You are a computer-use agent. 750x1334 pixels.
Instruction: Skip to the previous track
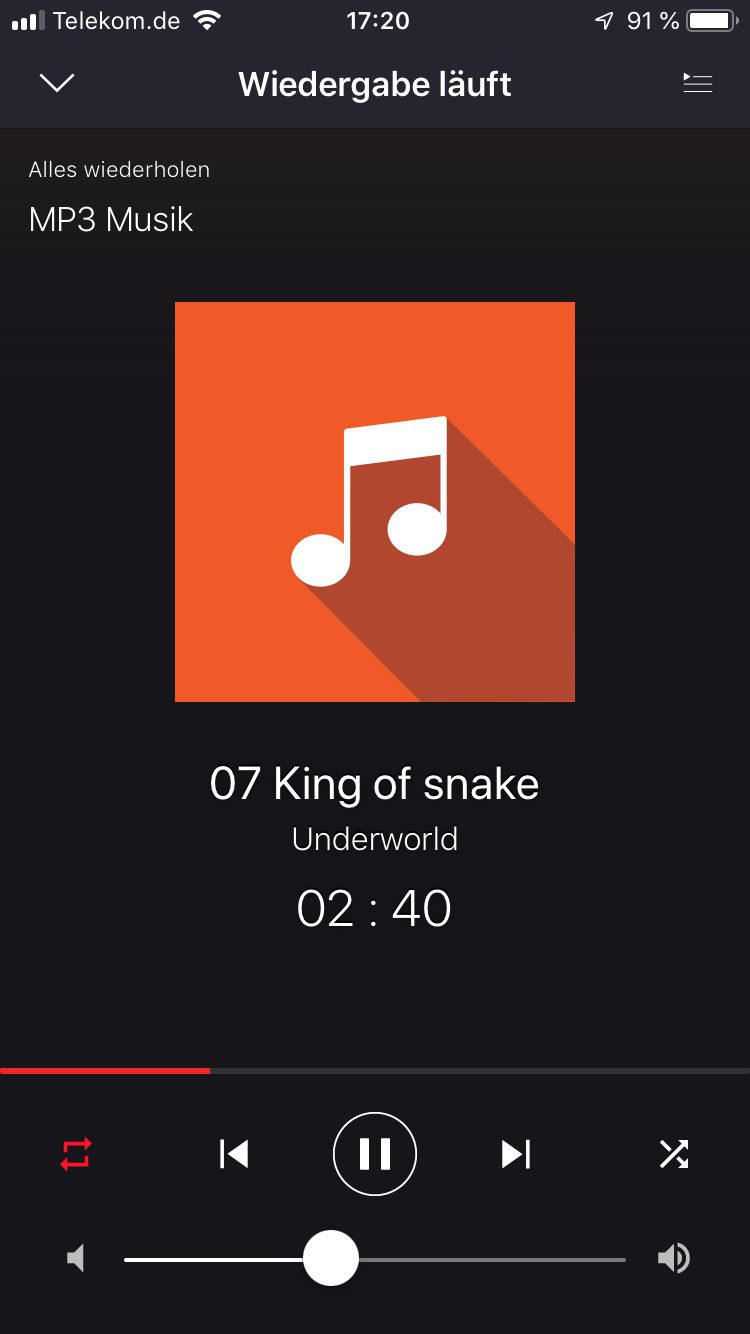tap(234, 1154)
